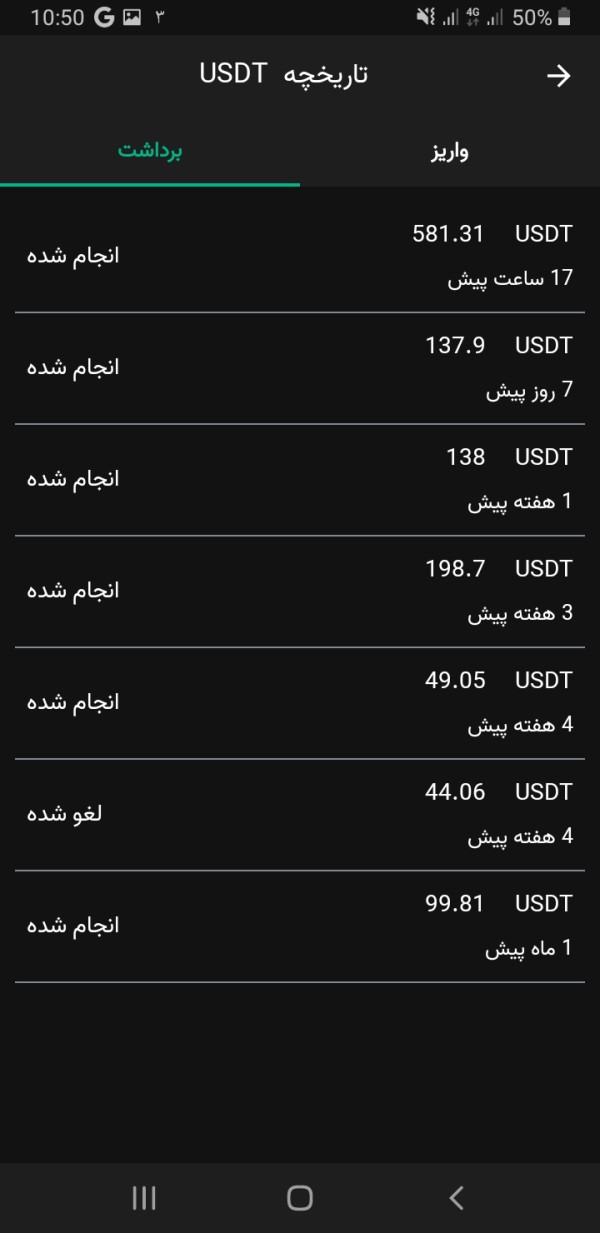
Task: View the 138 USDT withdrawal details
Action: [300, 479]
